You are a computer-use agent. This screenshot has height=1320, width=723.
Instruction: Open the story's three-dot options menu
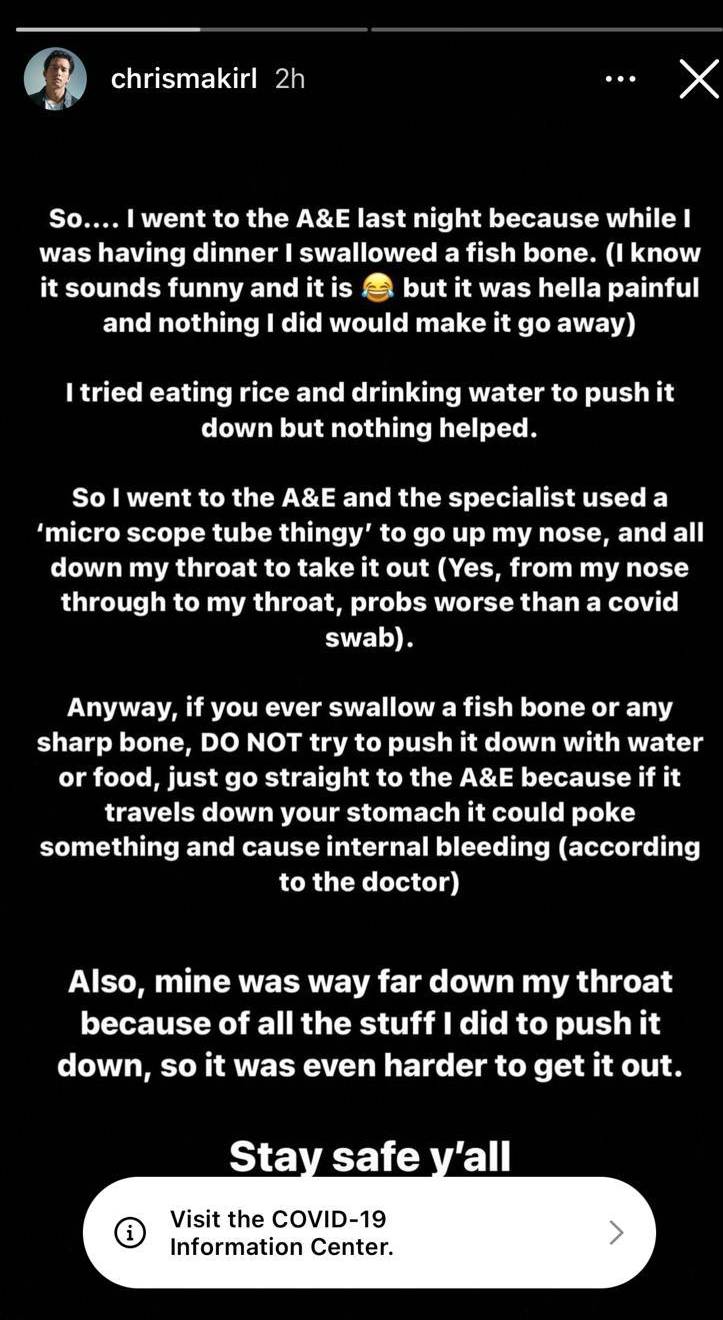[x=621, y=78]
